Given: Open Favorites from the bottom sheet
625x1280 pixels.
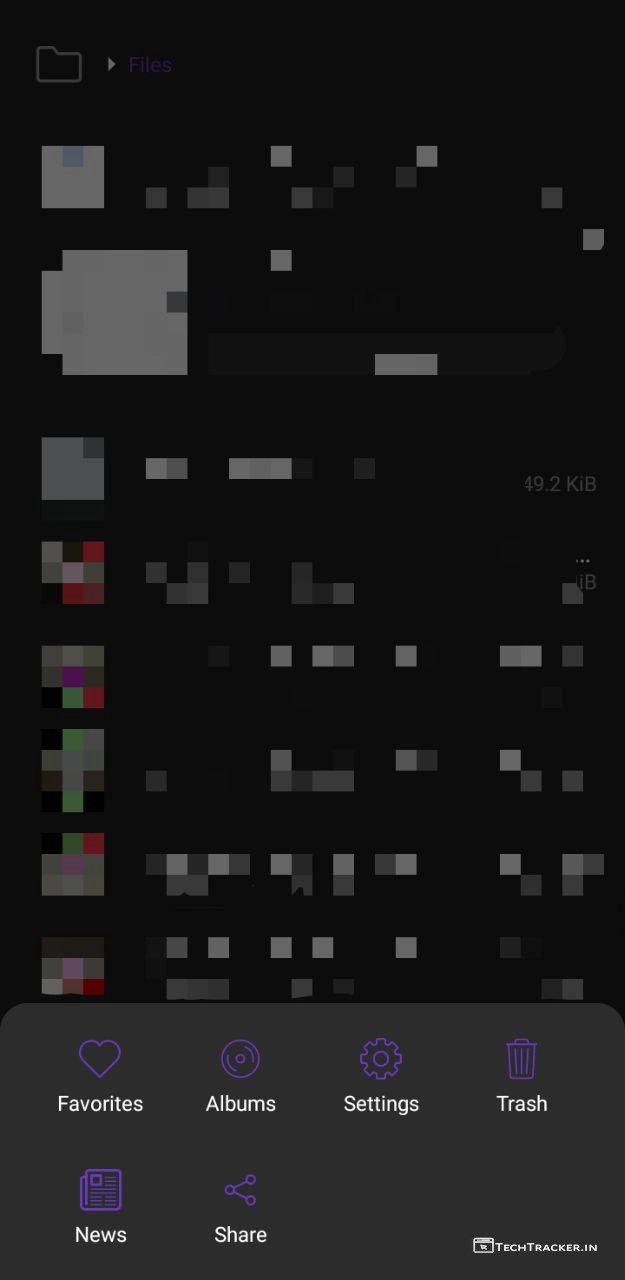Looking at the screenshot, I should click(x=100, y=1076).
